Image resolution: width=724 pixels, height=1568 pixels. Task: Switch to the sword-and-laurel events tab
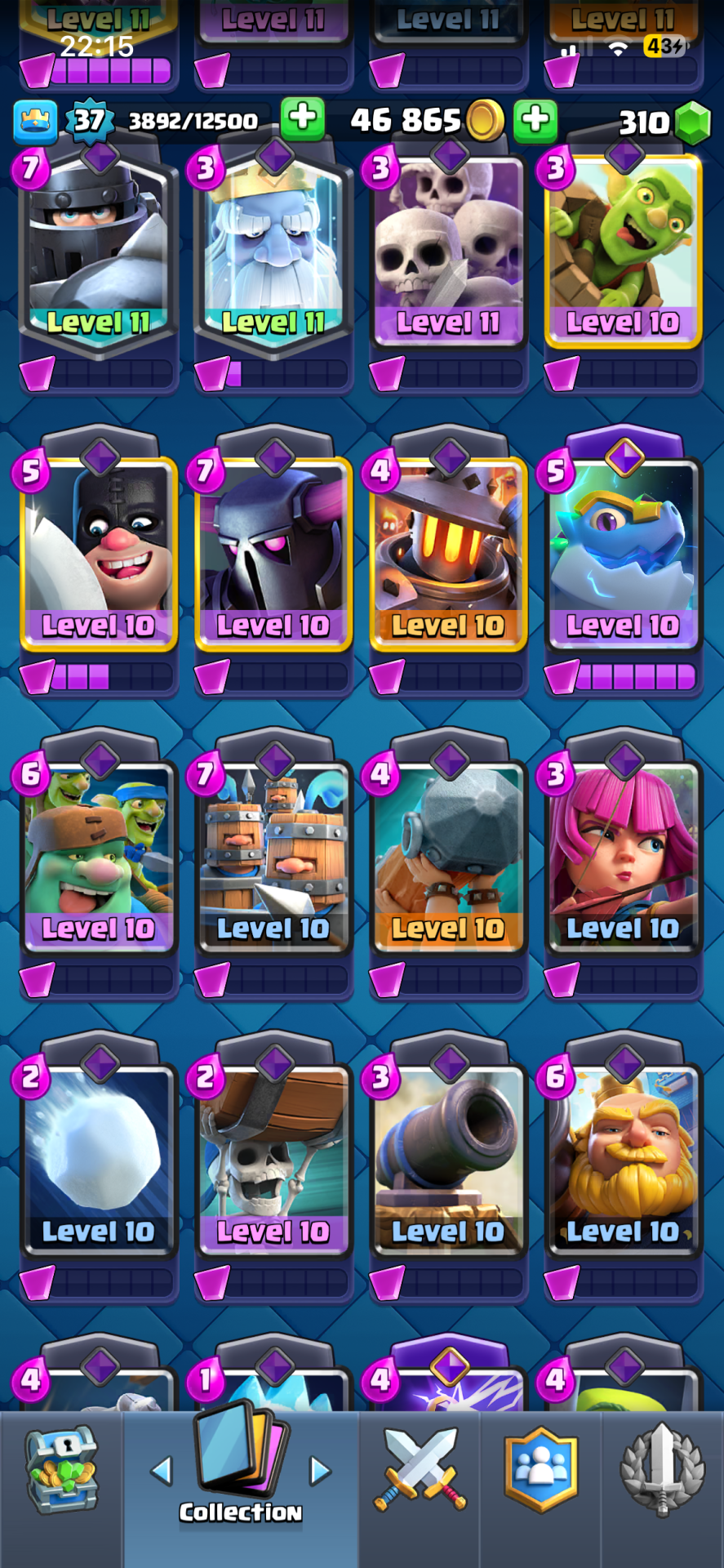[x=662, y=1470]
